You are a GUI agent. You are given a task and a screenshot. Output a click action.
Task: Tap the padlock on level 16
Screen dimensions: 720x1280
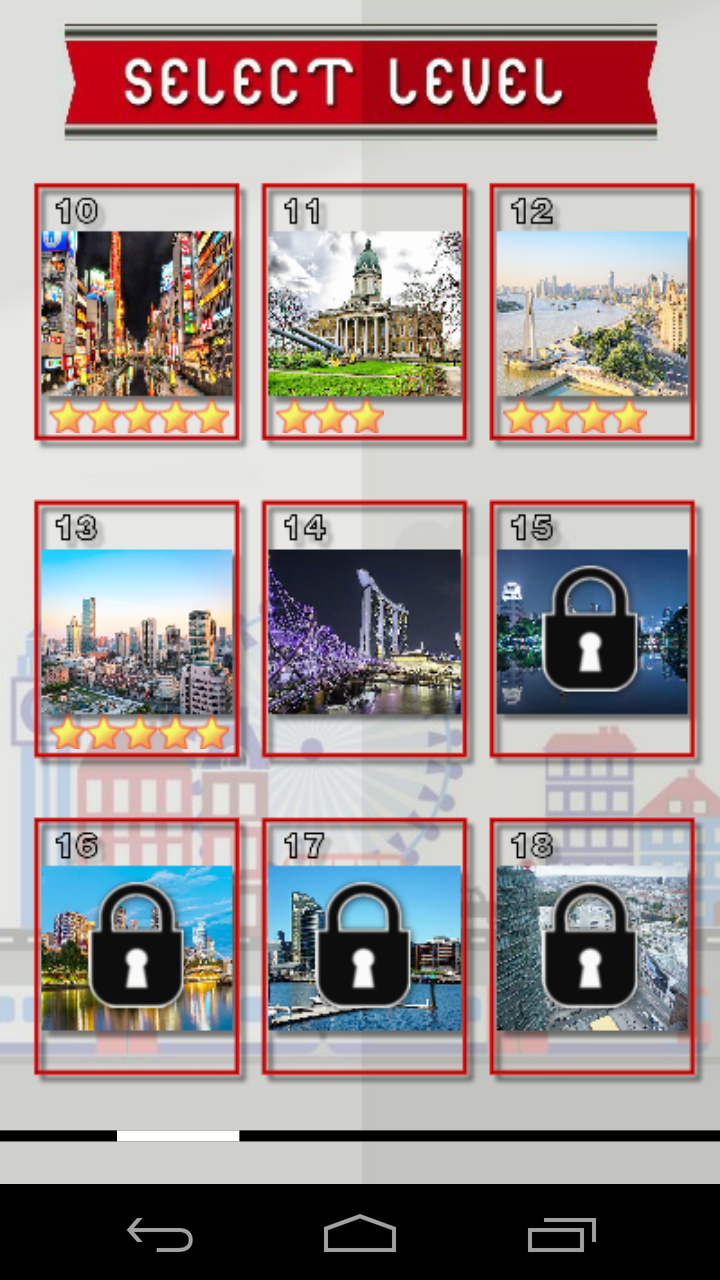(138, 945)
